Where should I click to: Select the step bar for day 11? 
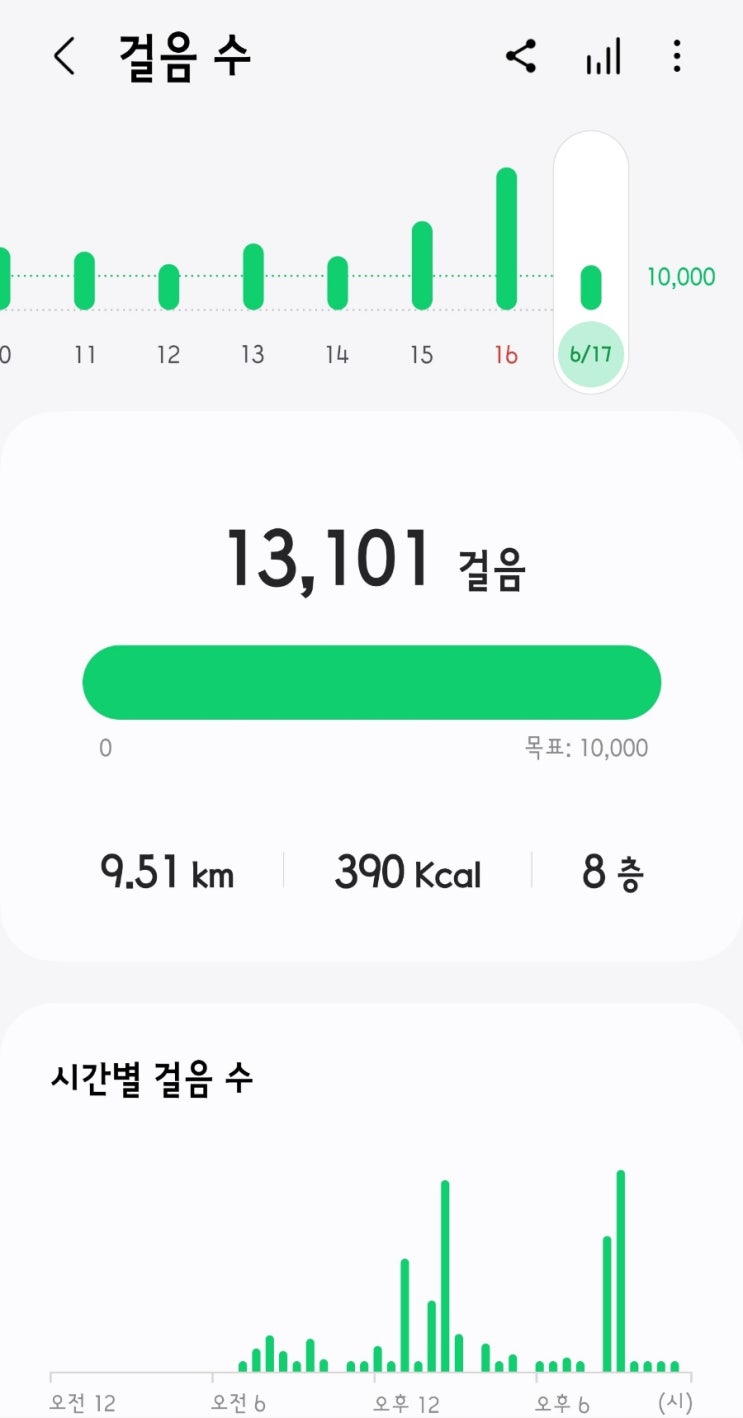tap(85, 281)
